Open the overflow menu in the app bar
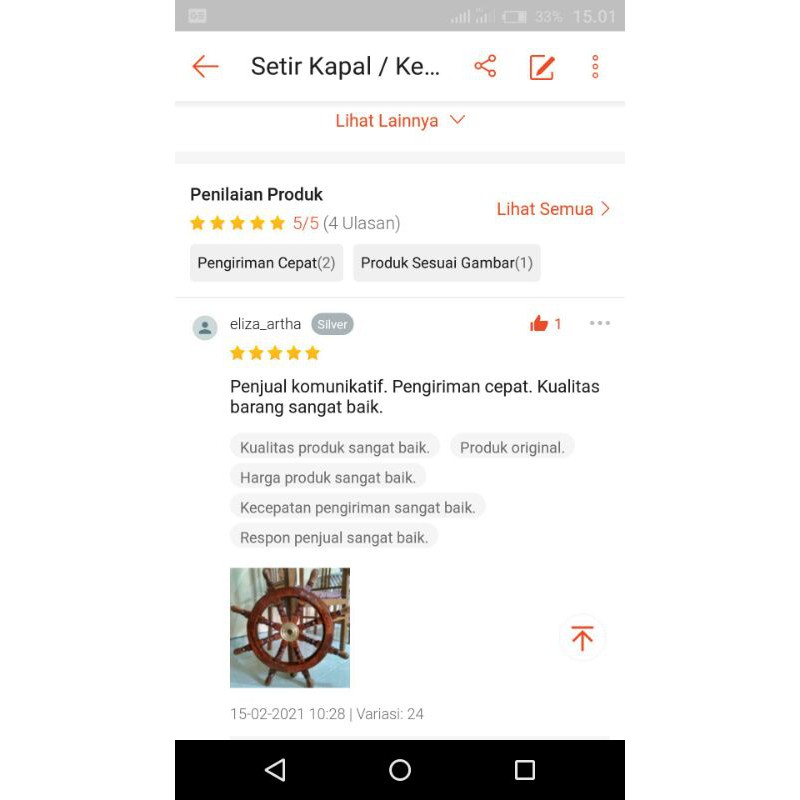The image size is (800, 800). (x=595, y=67)
